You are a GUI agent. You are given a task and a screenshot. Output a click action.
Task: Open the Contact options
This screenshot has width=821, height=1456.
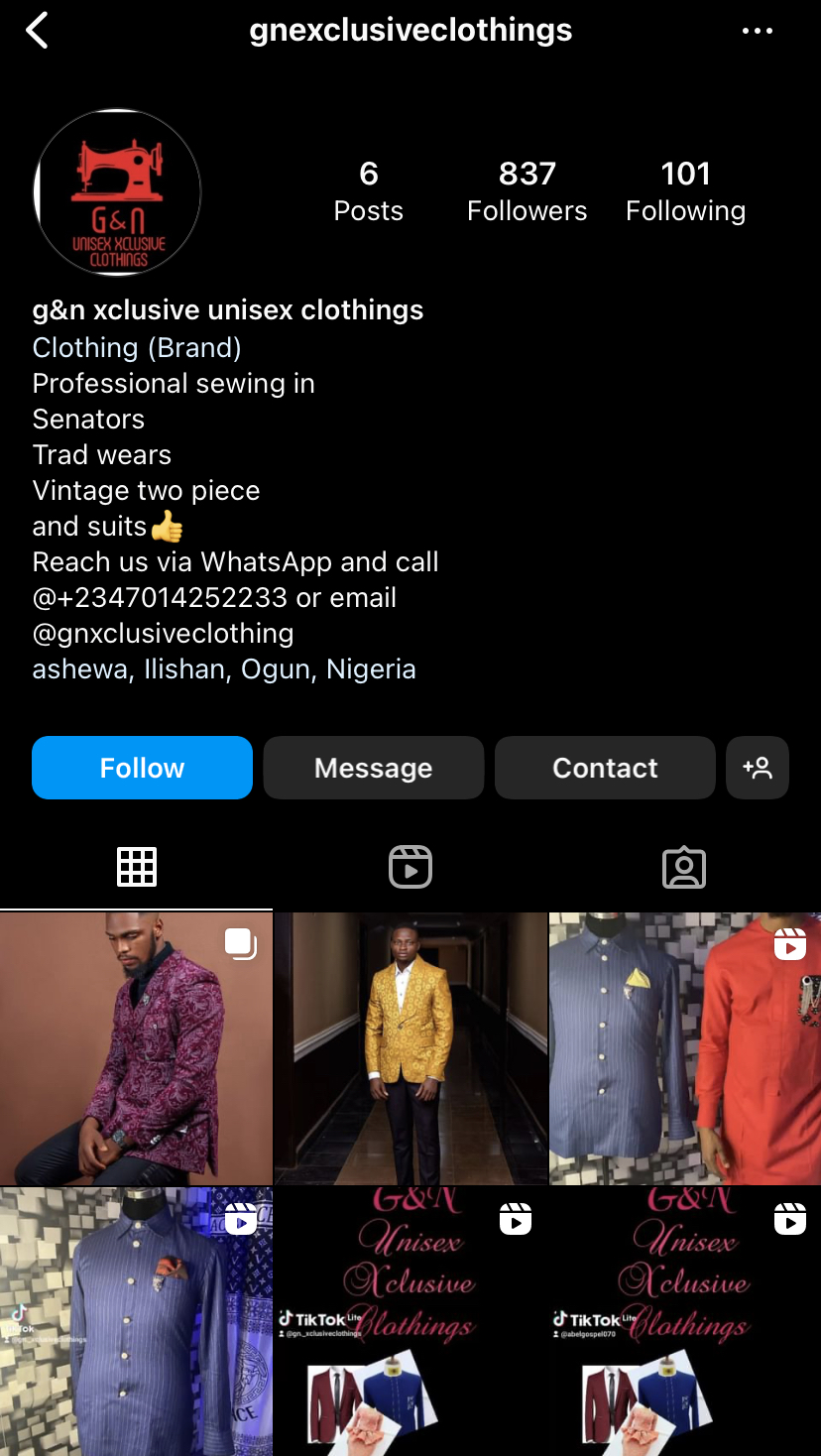tap(605, 768)
